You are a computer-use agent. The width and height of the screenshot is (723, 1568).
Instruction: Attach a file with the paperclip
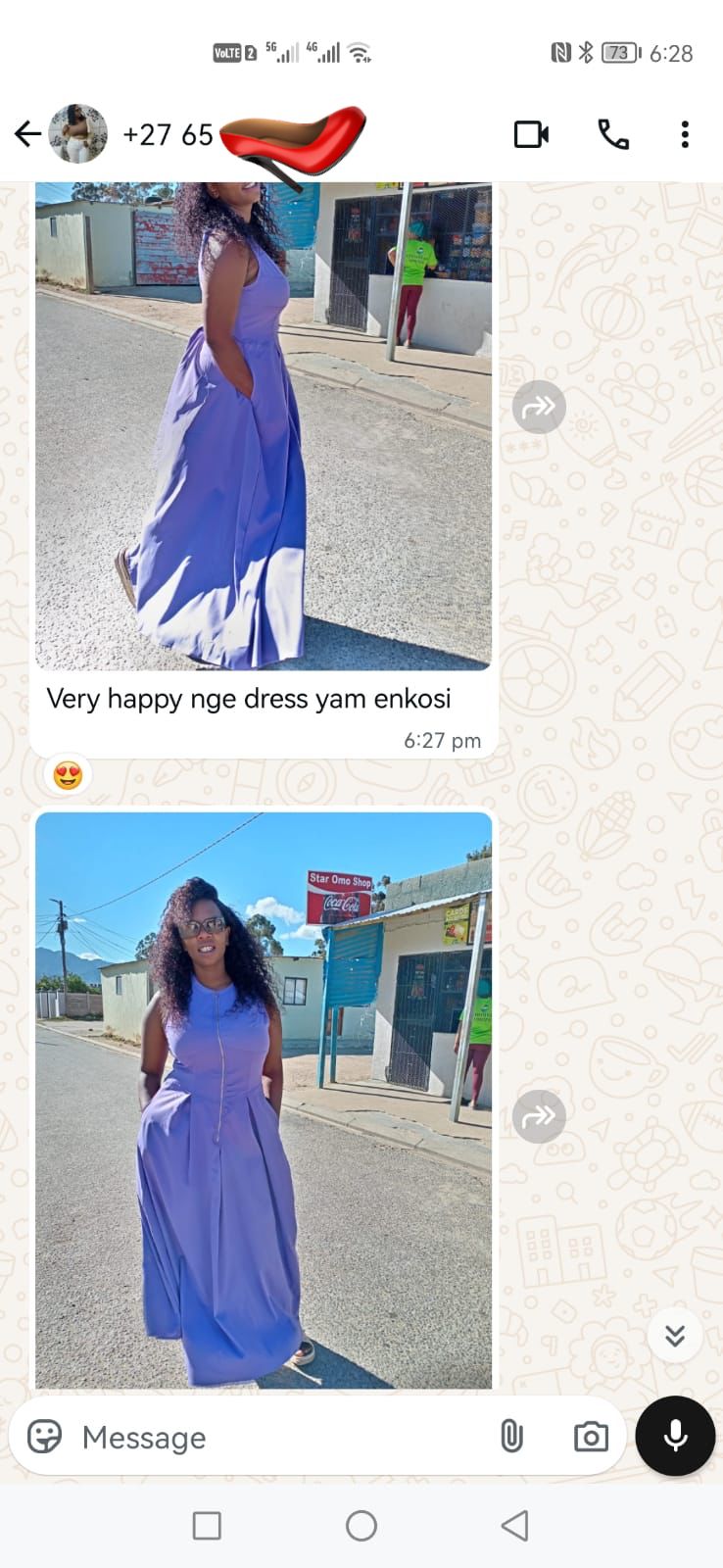(x=511, y=1437)
